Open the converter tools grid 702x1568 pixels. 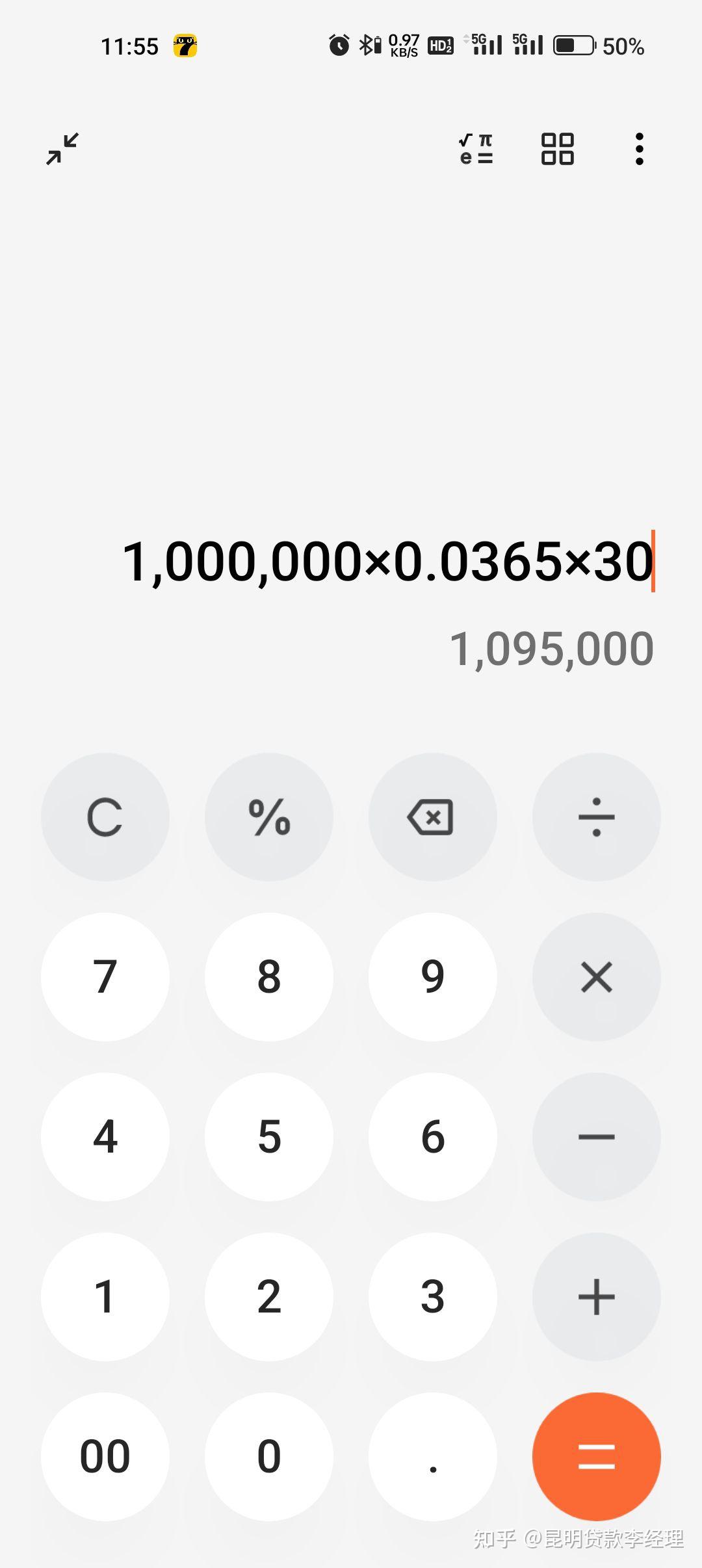click(x=558, y=149)
